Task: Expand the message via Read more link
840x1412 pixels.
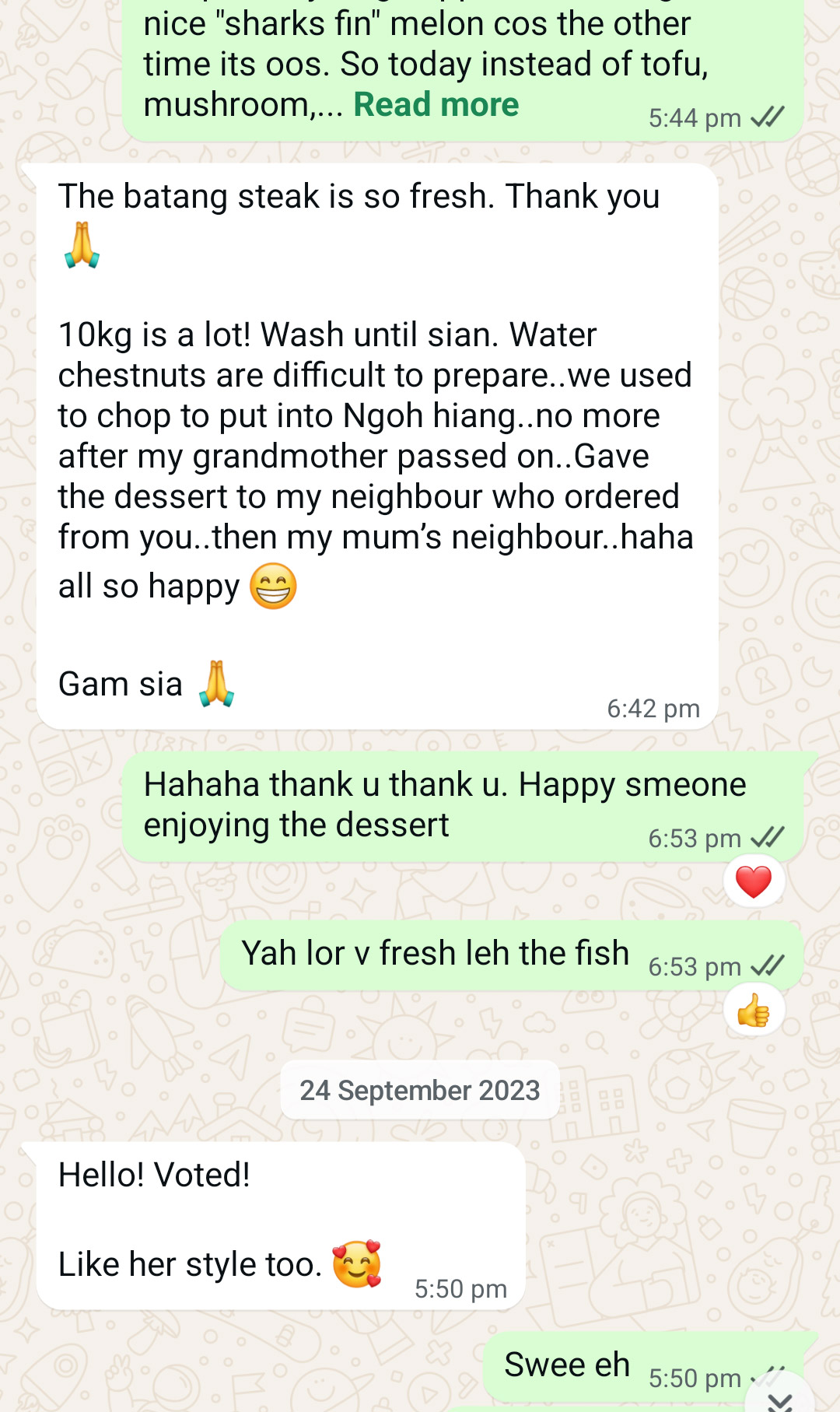Action: (436, 105)
